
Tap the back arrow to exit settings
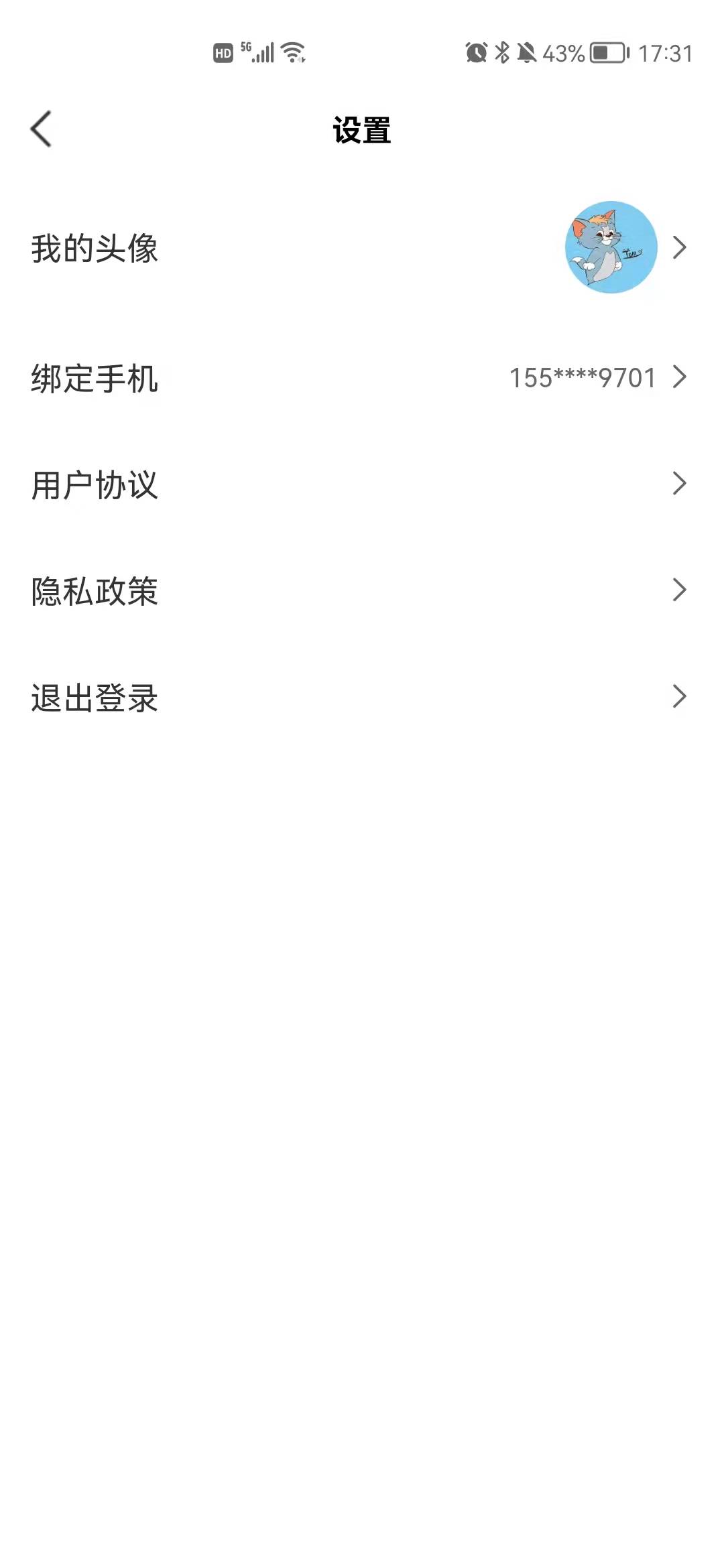tap(42, 129)
